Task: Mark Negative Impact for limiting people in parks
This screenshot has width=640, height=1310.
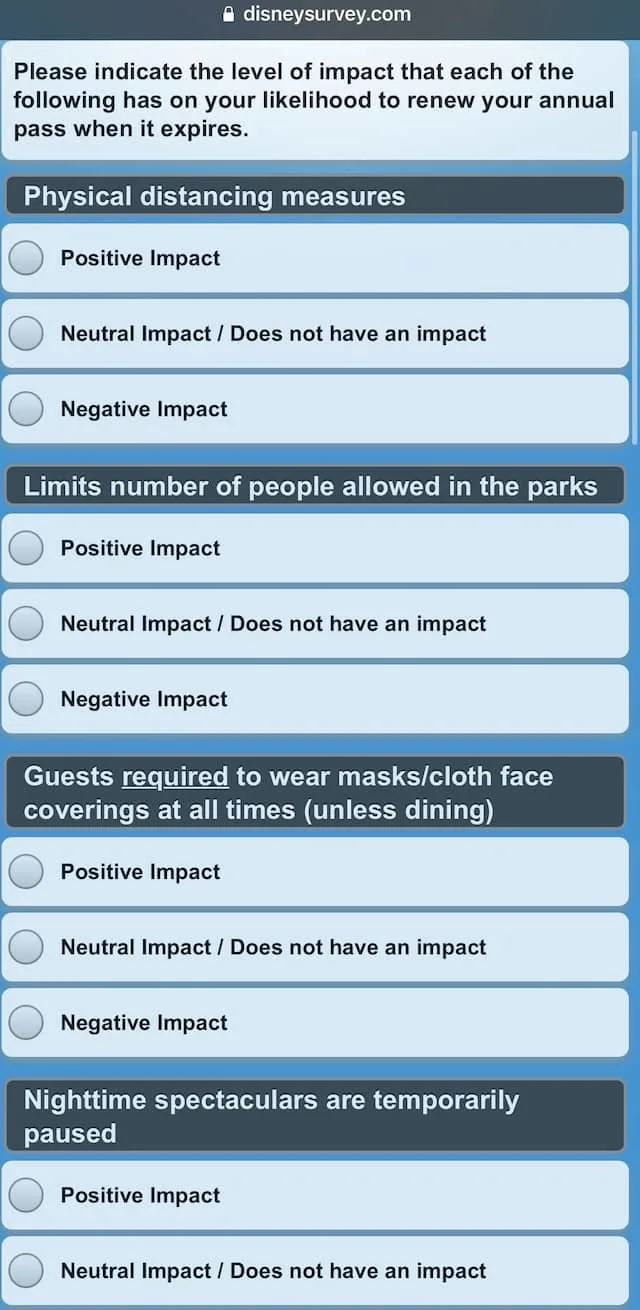Action: [x=26, y=699]
